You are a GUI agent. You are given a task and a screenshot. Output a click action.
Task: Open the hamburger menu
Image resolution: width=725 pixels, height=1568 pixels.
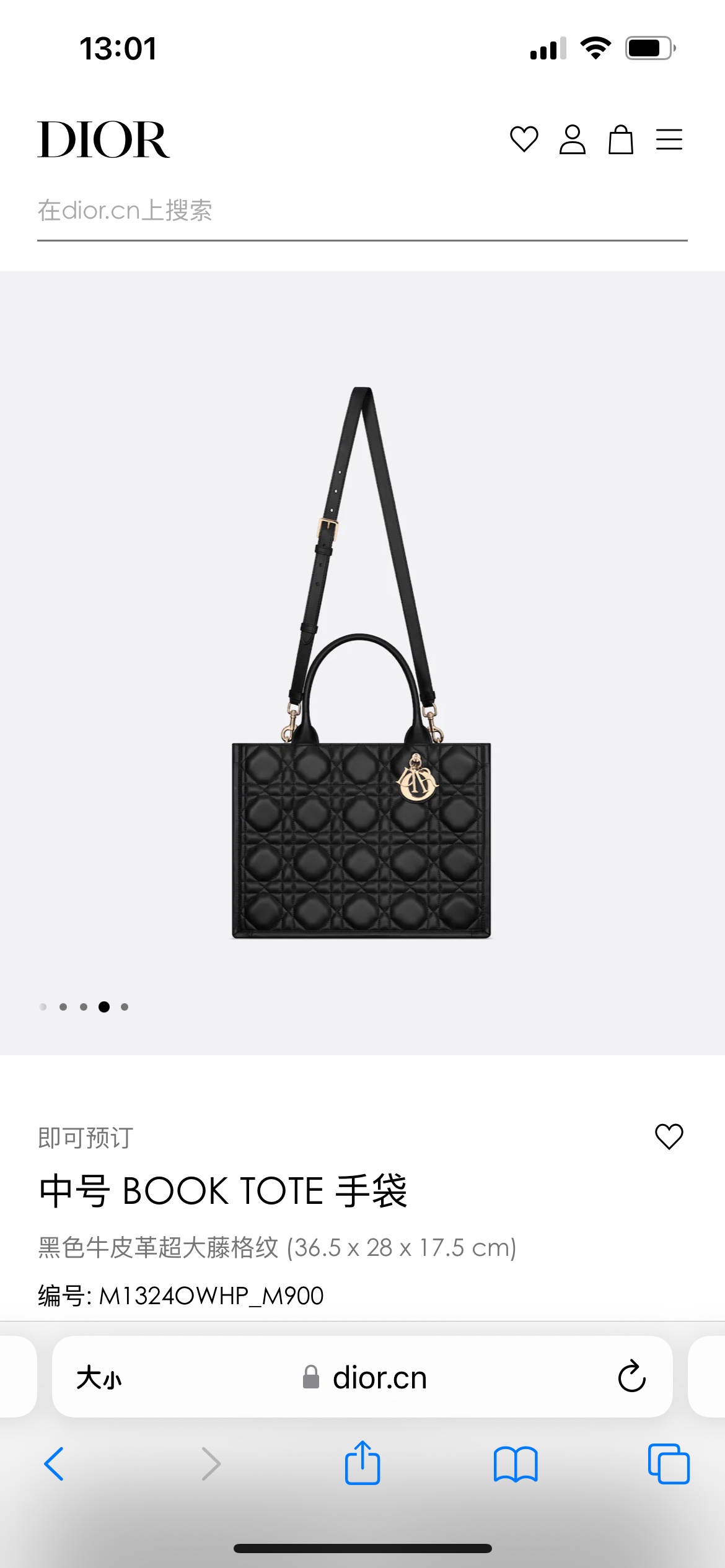click(669, 139)
